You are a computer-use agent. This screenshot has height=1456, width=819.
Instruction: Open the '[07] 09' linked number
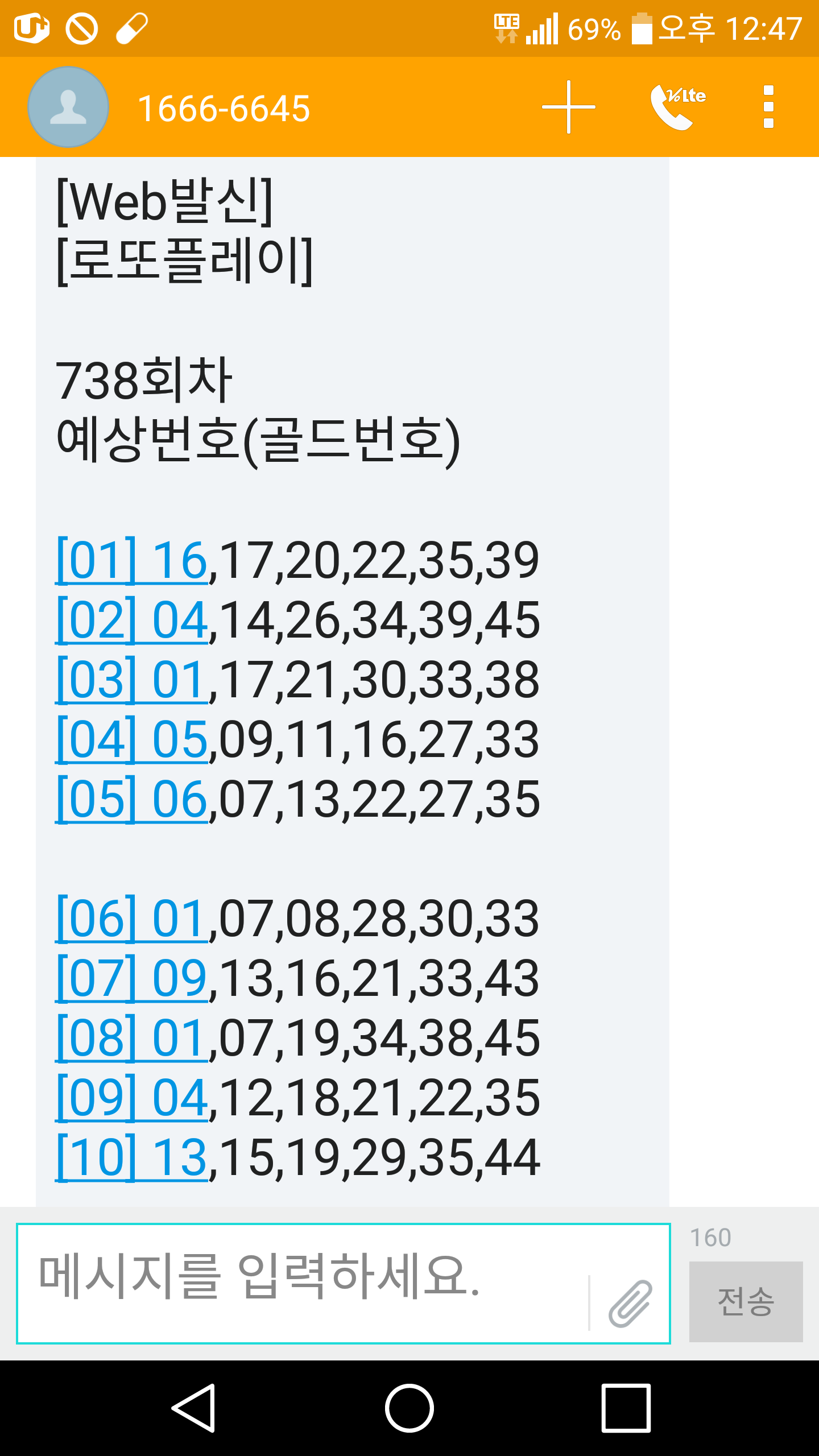(131, 979)
